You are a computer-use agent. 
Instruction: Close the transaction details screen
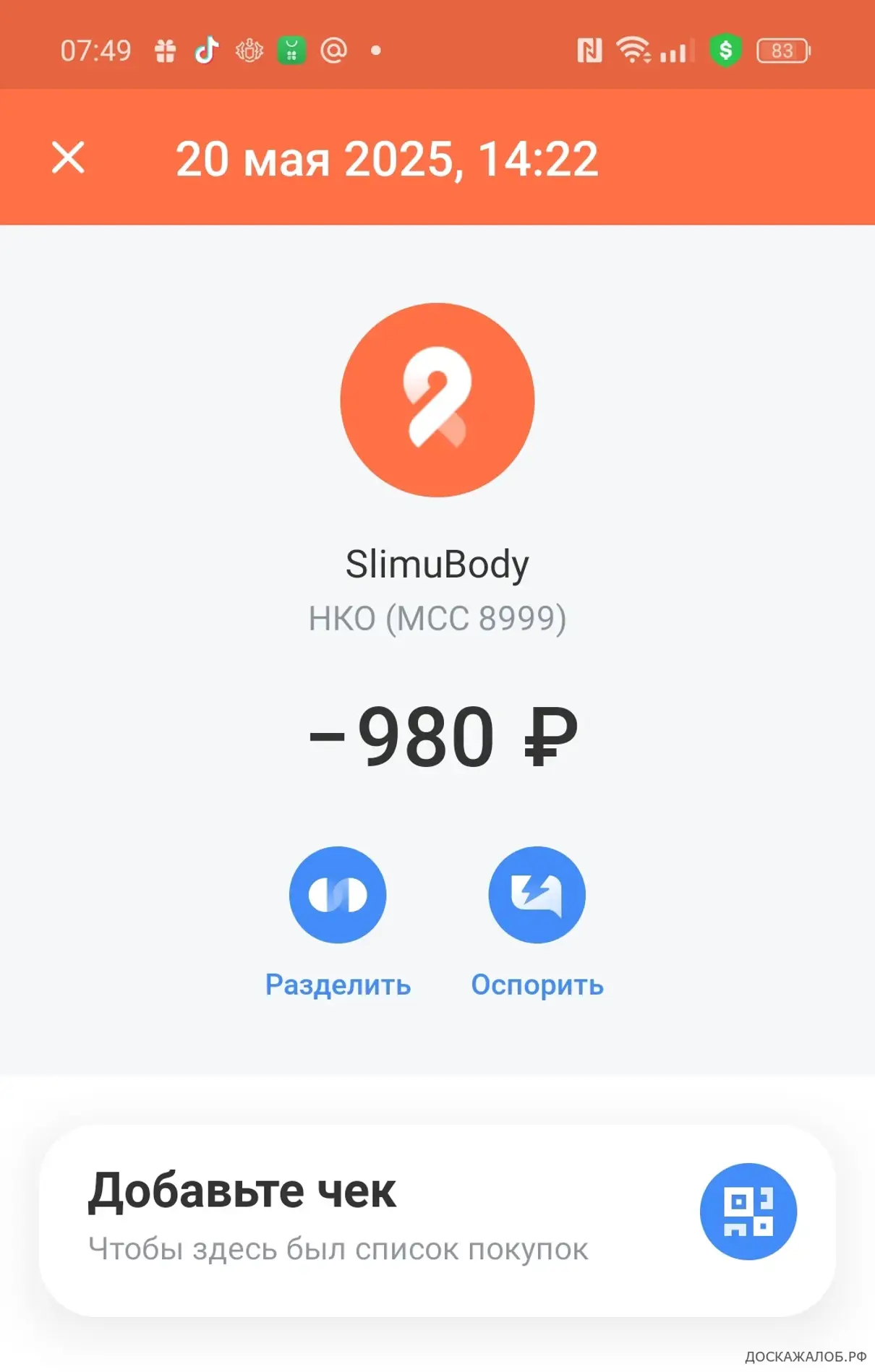coord(68,158)
